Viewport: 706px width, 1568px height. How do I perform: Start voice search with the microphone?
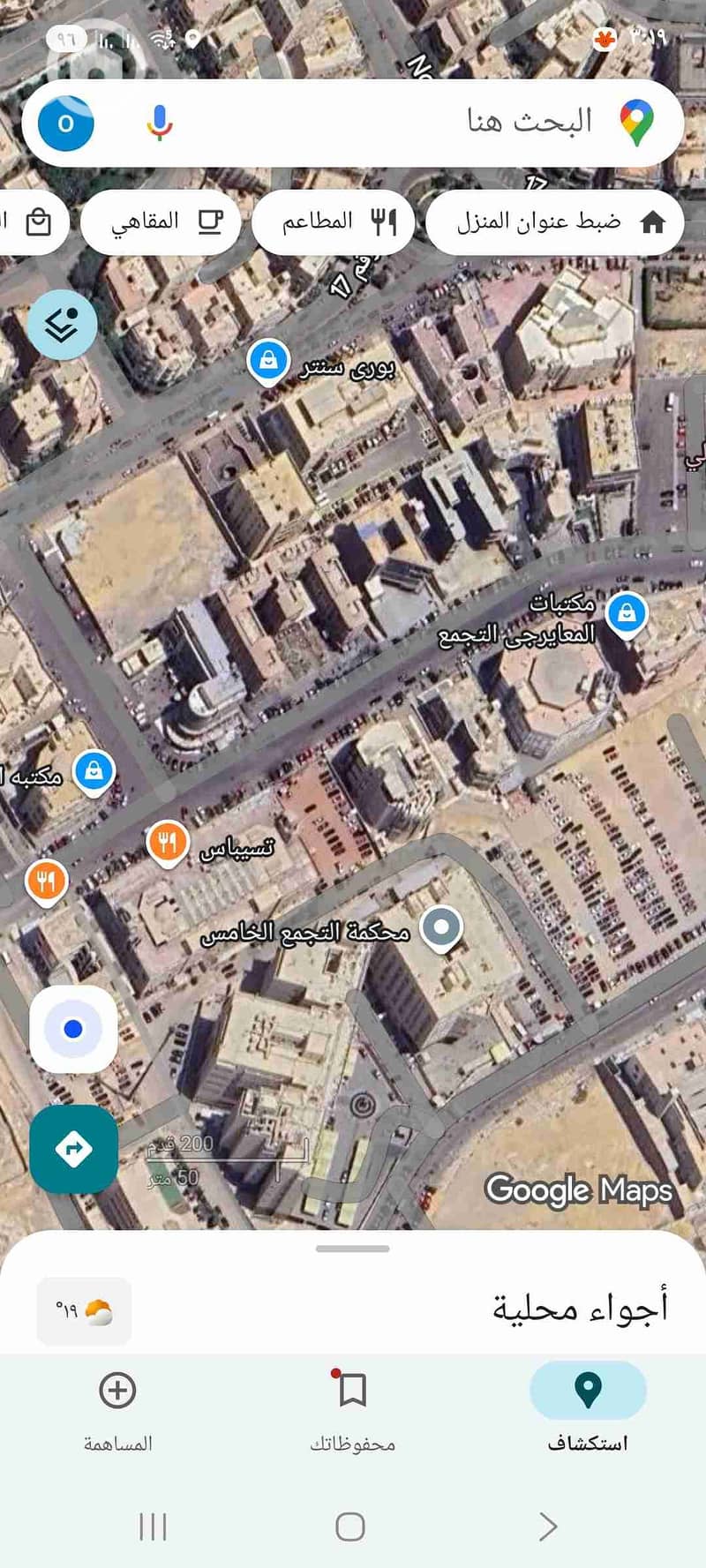point(160,123)
